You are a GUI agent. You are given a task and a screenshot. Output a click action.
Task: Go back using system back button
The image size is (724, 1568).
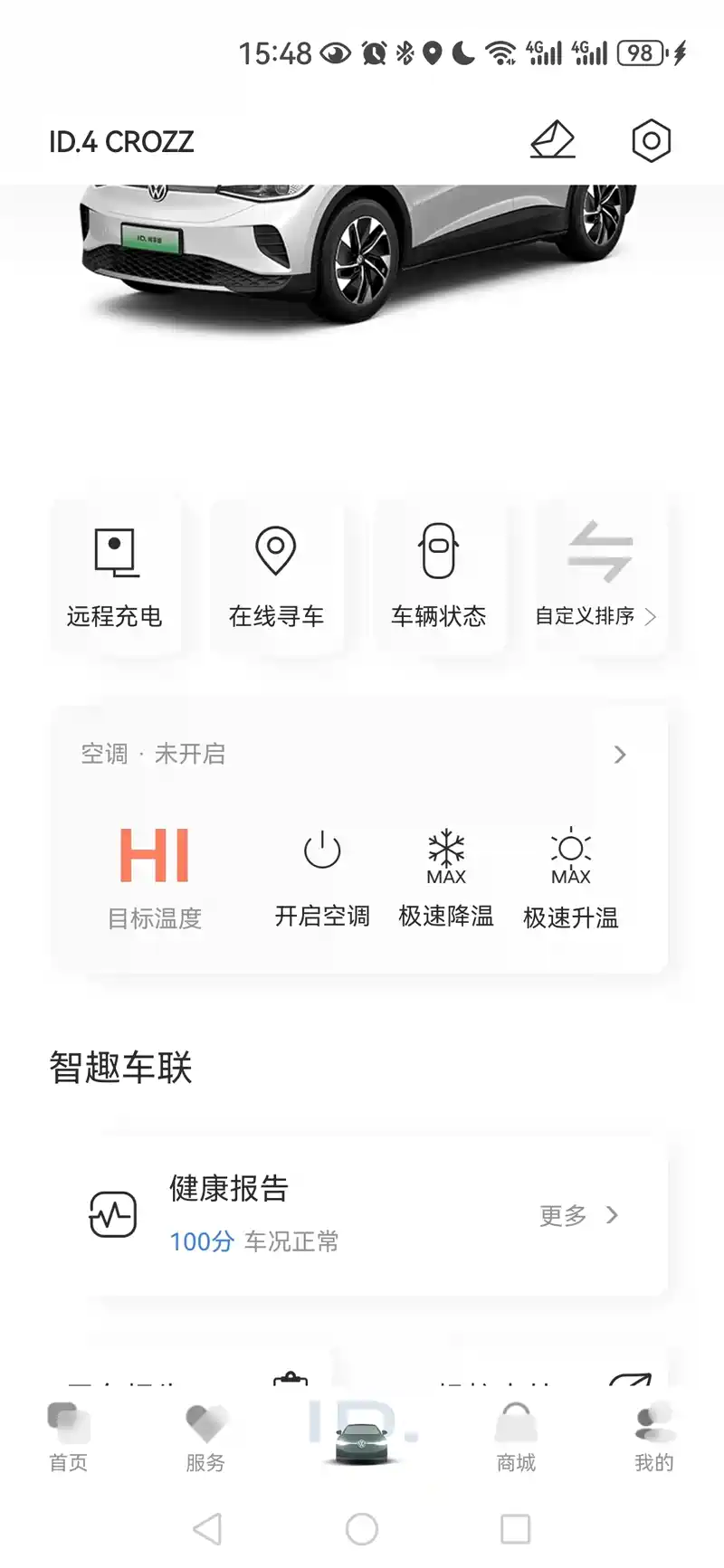point(208,1529)
